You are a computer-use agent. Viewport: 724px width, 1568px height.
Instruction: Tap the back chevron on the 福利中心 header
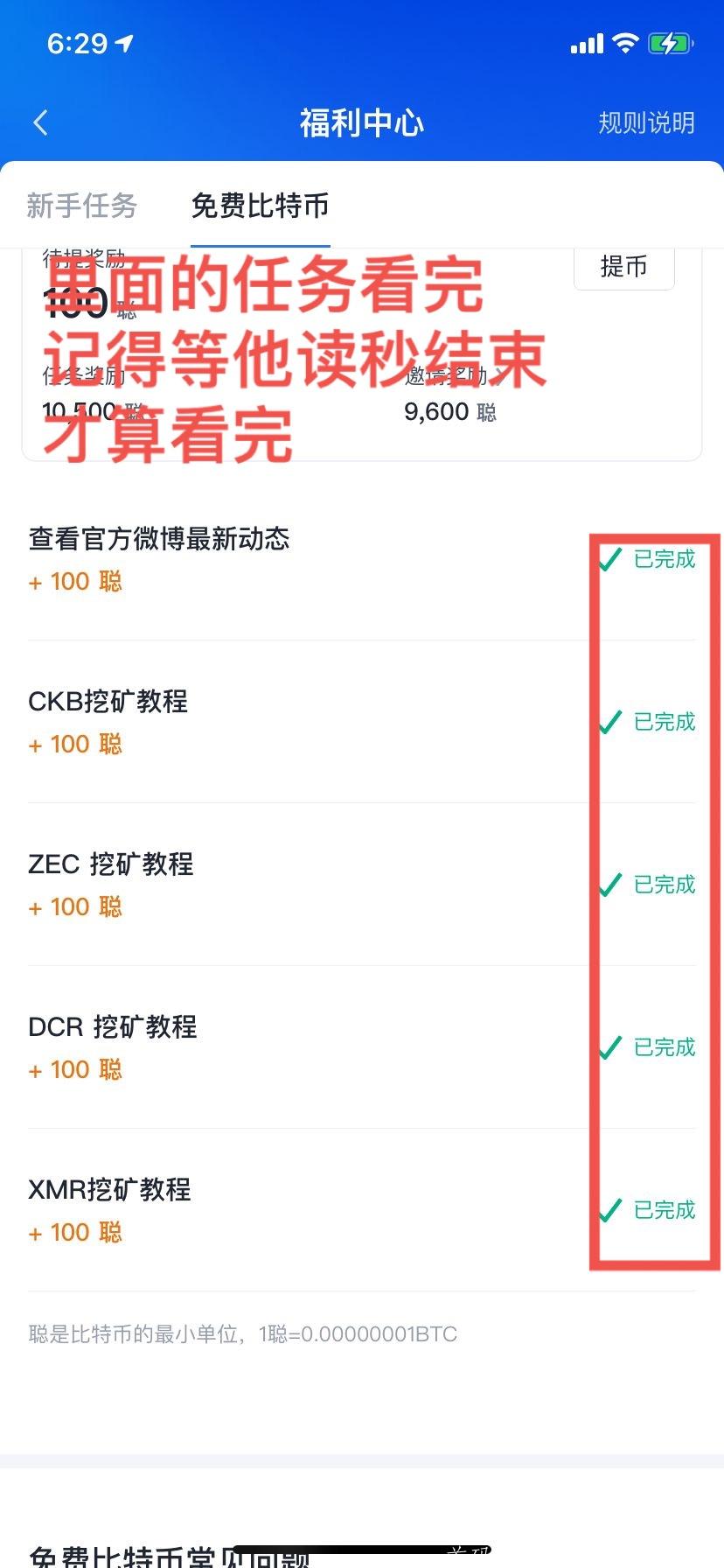pos(40,122)
